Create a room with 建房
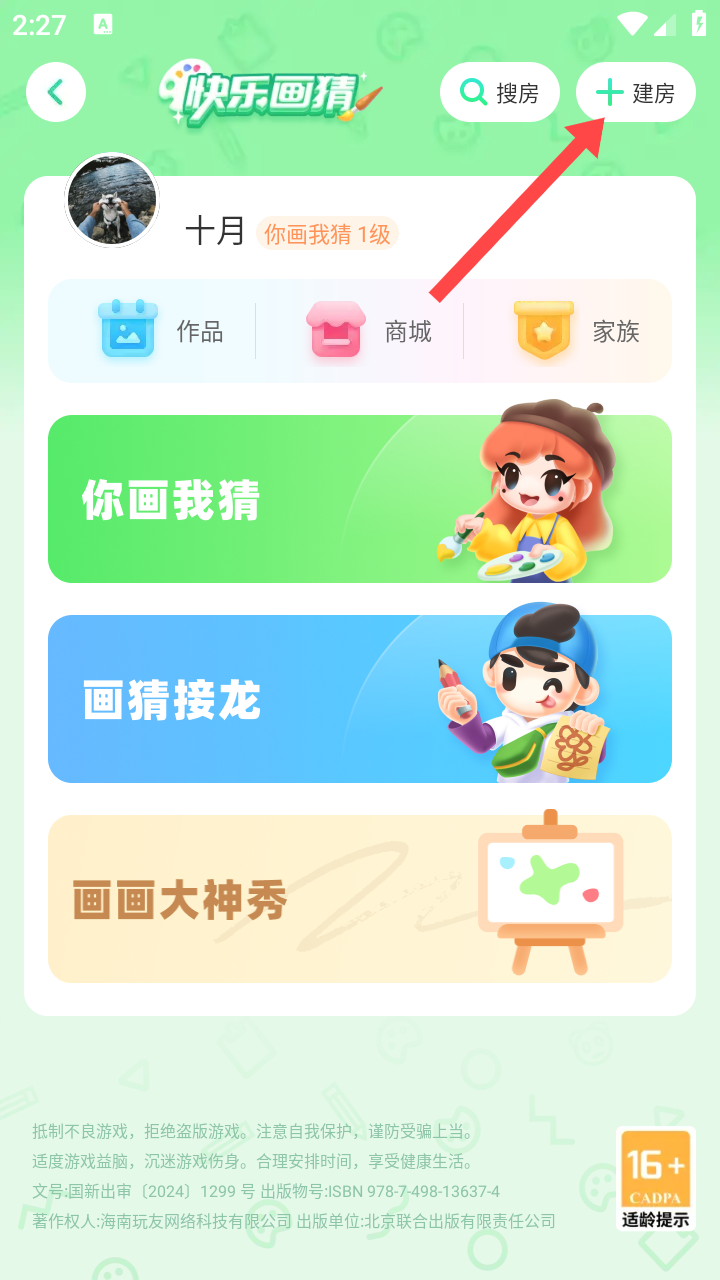Image resolution: width=720 pixels, height=1280 pixels. [x=635, y=92]
